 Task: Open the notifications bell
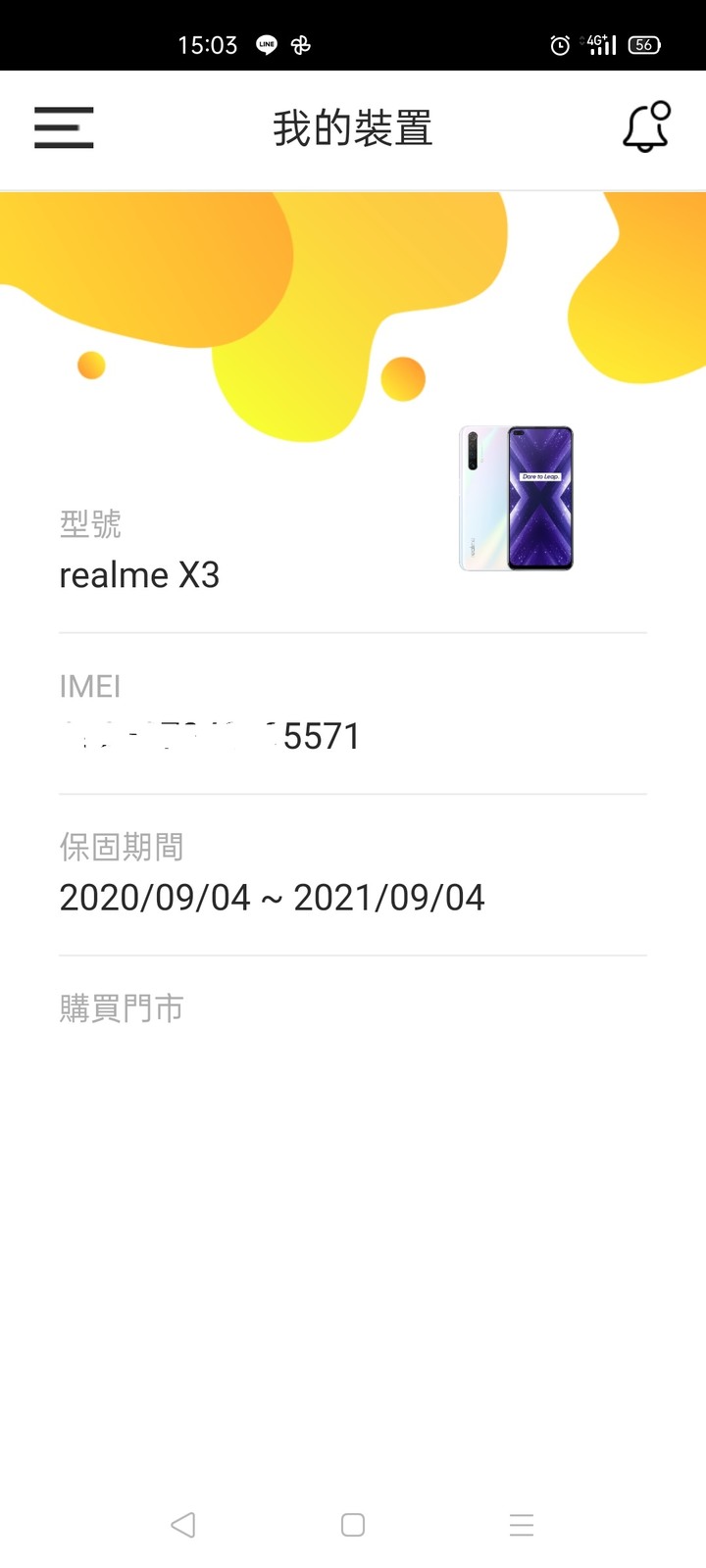(x=646, y=127)
